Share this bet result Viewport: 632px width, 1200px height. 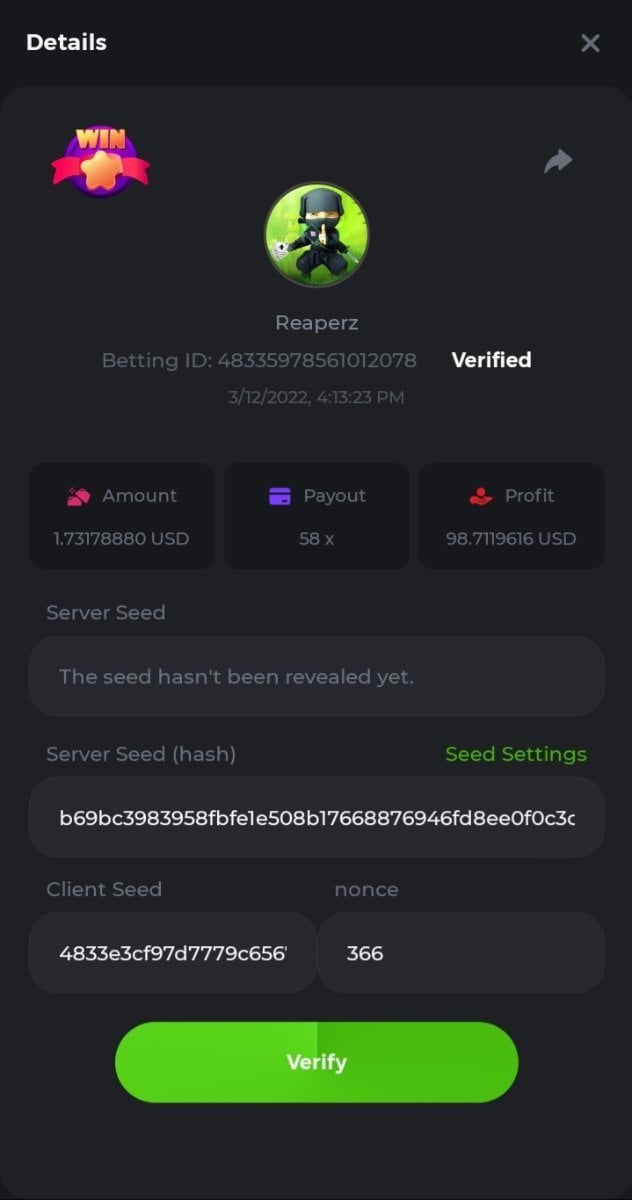point(558,161)
